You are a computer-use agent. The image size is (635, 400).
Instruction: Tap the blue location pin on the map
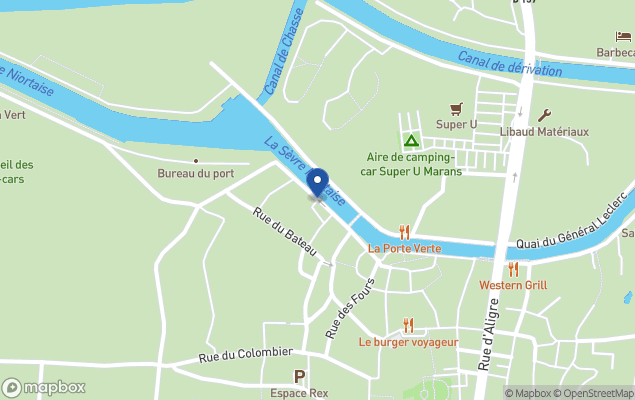coord(318,183)
